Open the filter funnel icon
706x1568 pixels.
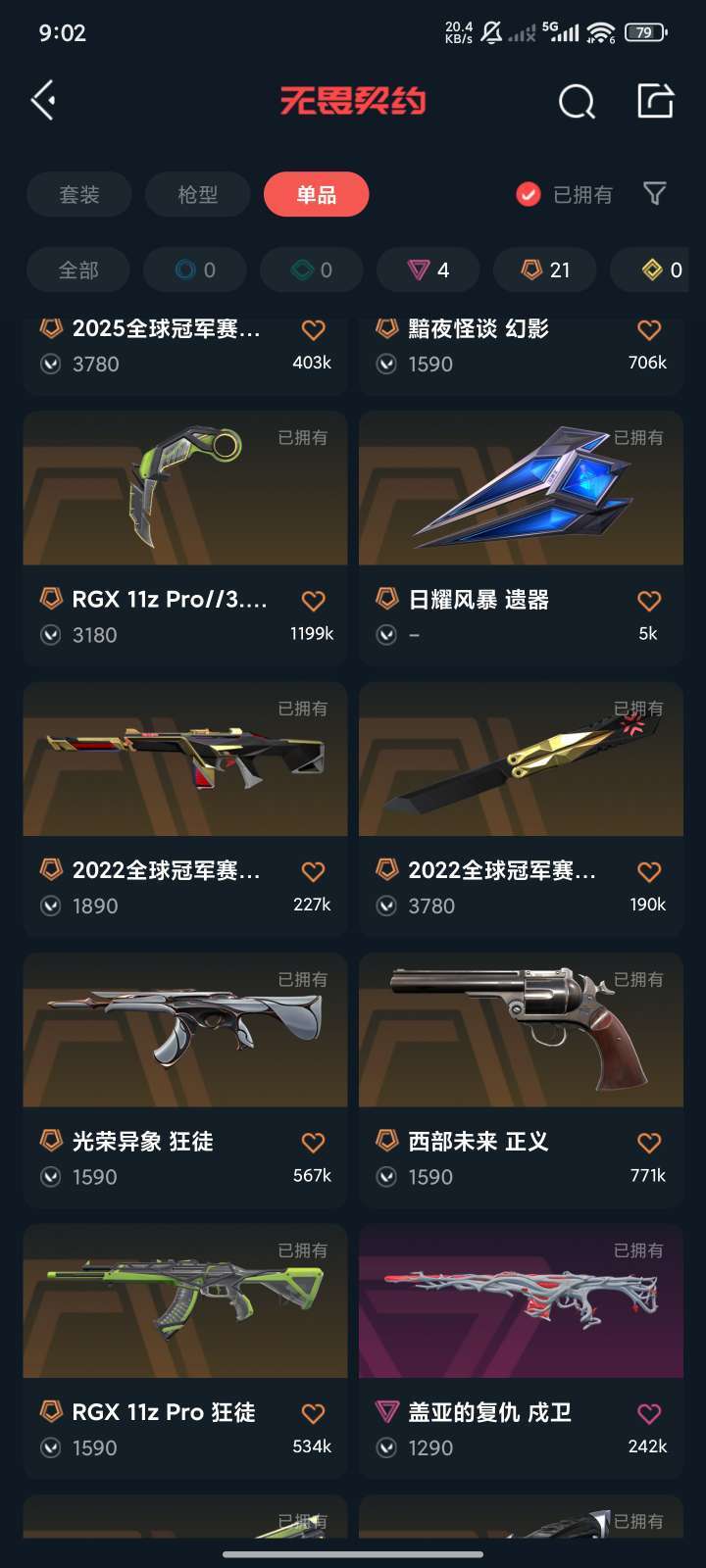pos(654,193)
